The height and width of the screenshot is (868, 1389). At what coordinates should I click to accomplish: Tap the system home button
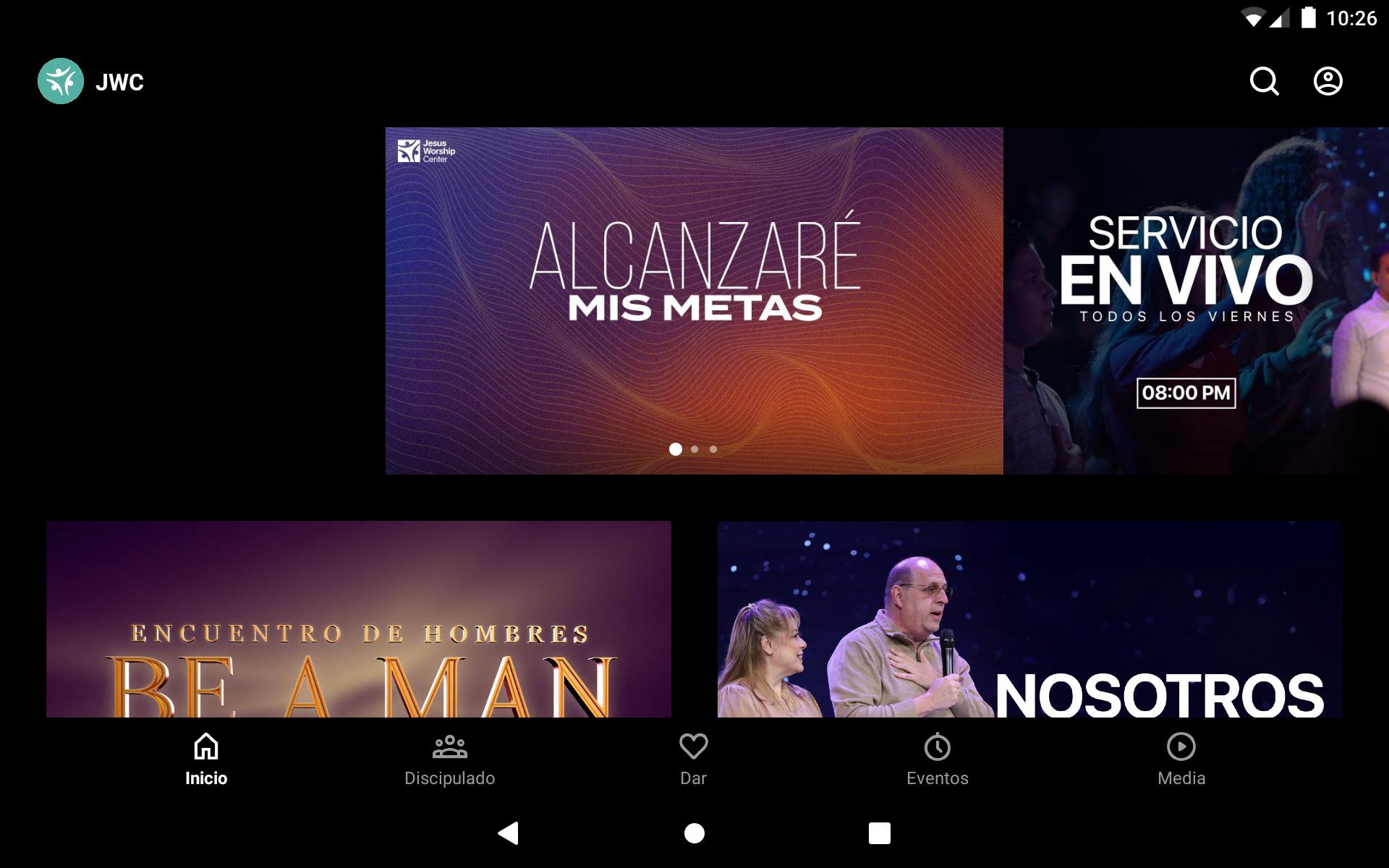[x=694, y=833]
